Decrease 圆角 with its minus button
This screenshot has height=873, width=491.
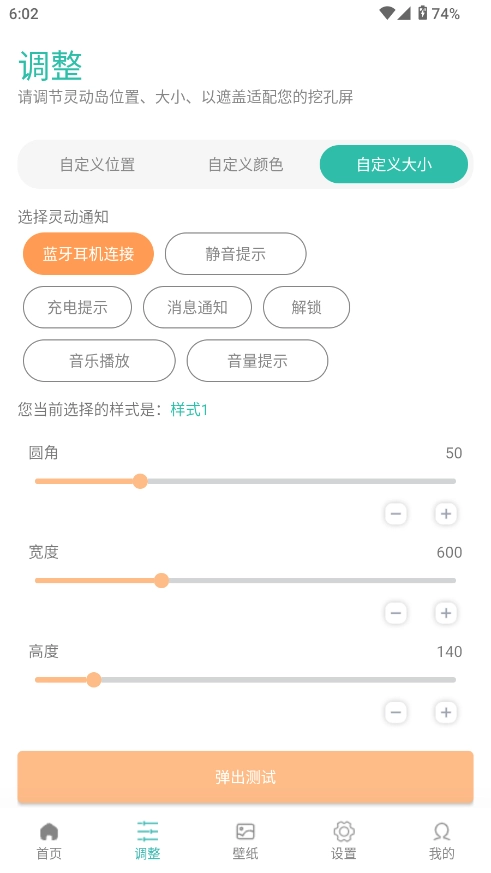(x=396, y=514)
